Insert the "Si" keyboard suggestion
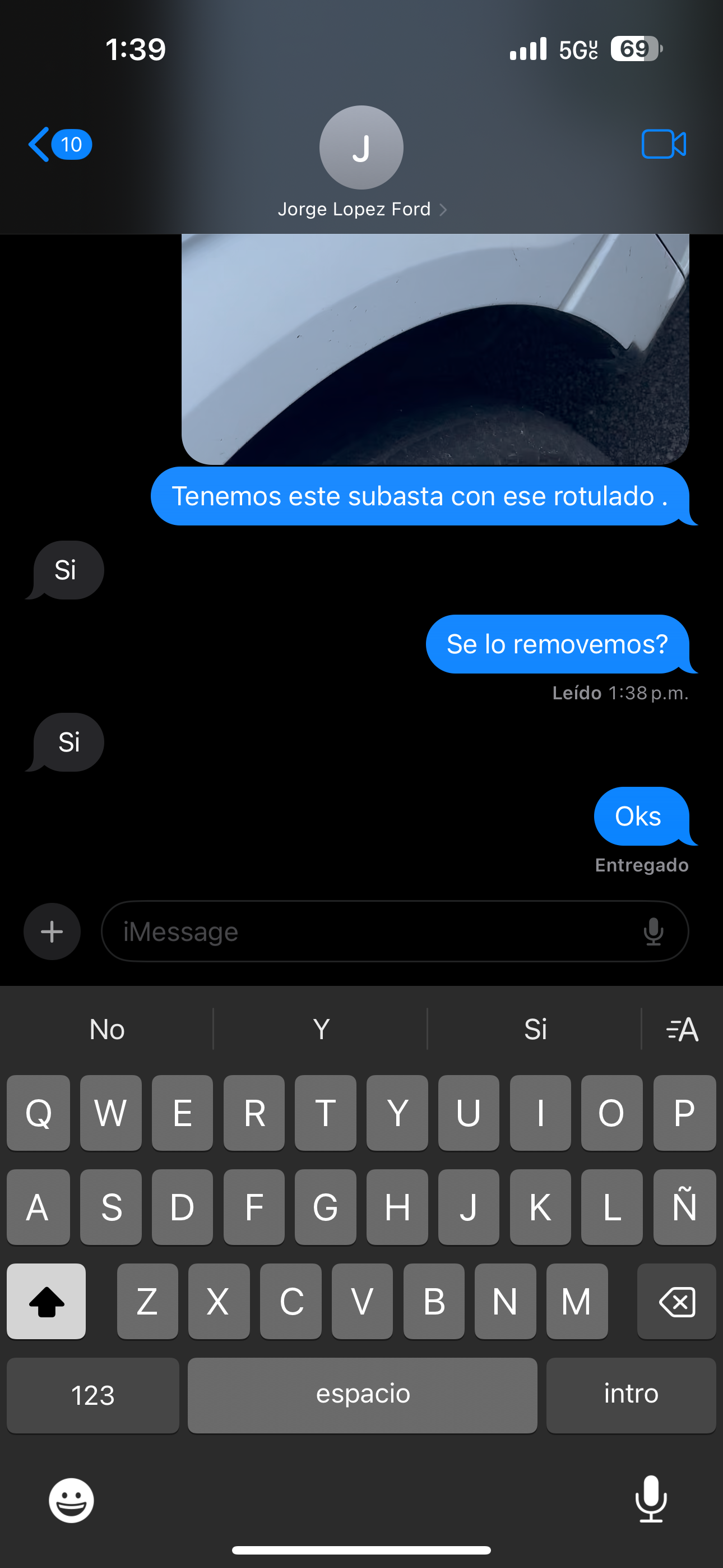The image size is (723, 1568). click(x=535, y=1029)
